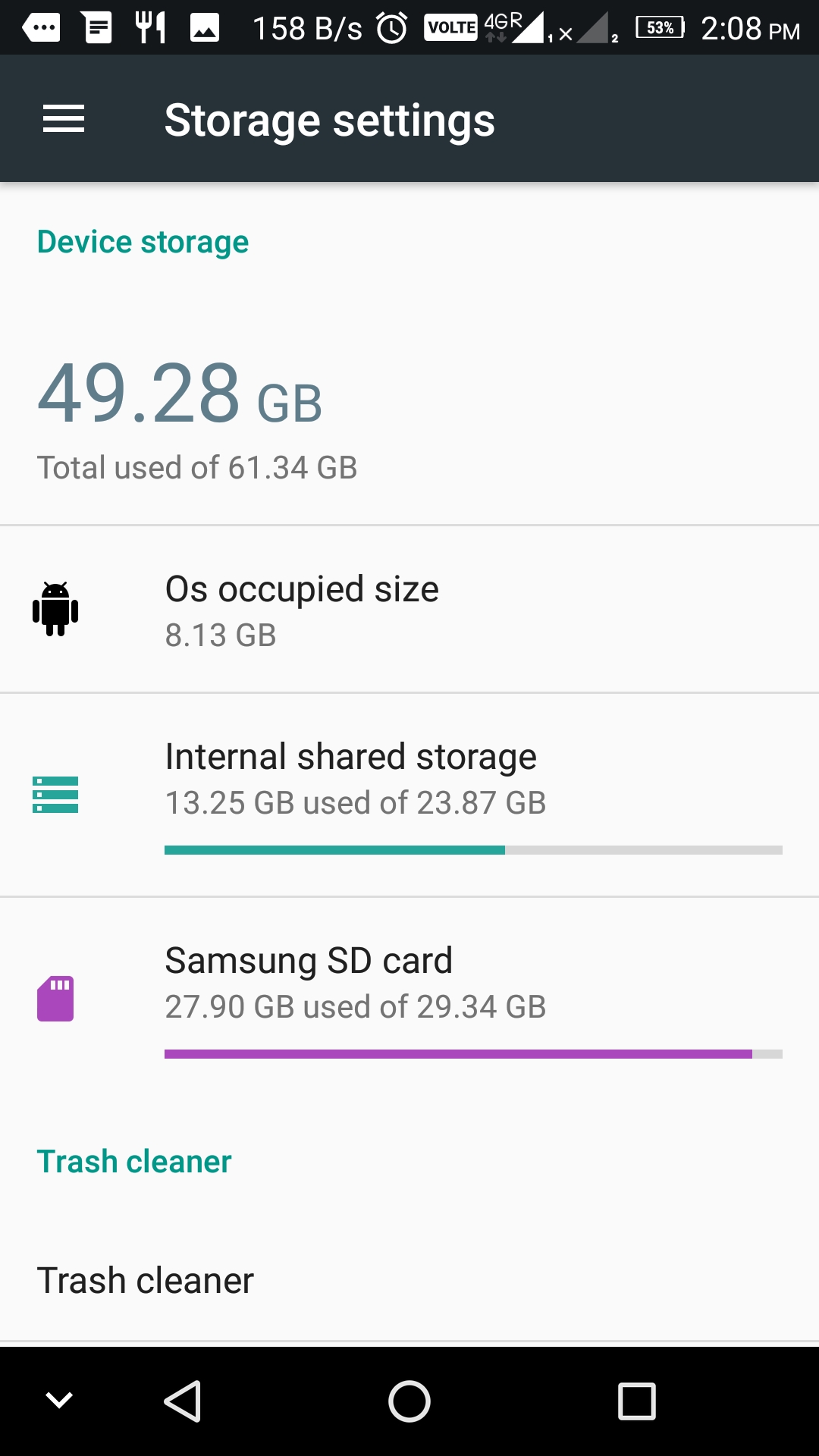Go back using navigation bar

(x=183, y=1401)
